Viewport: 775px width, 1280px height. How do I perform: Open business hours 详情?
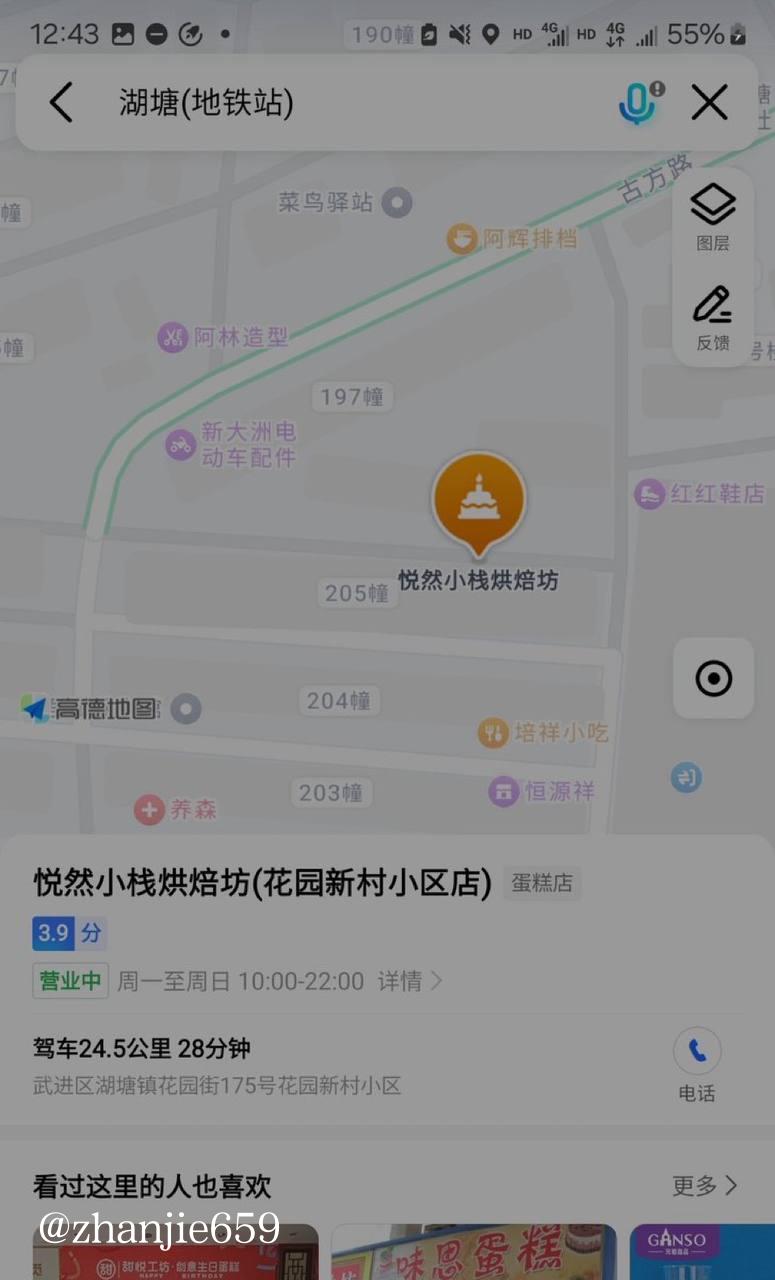pyautogui.click(x=409, y=981)
